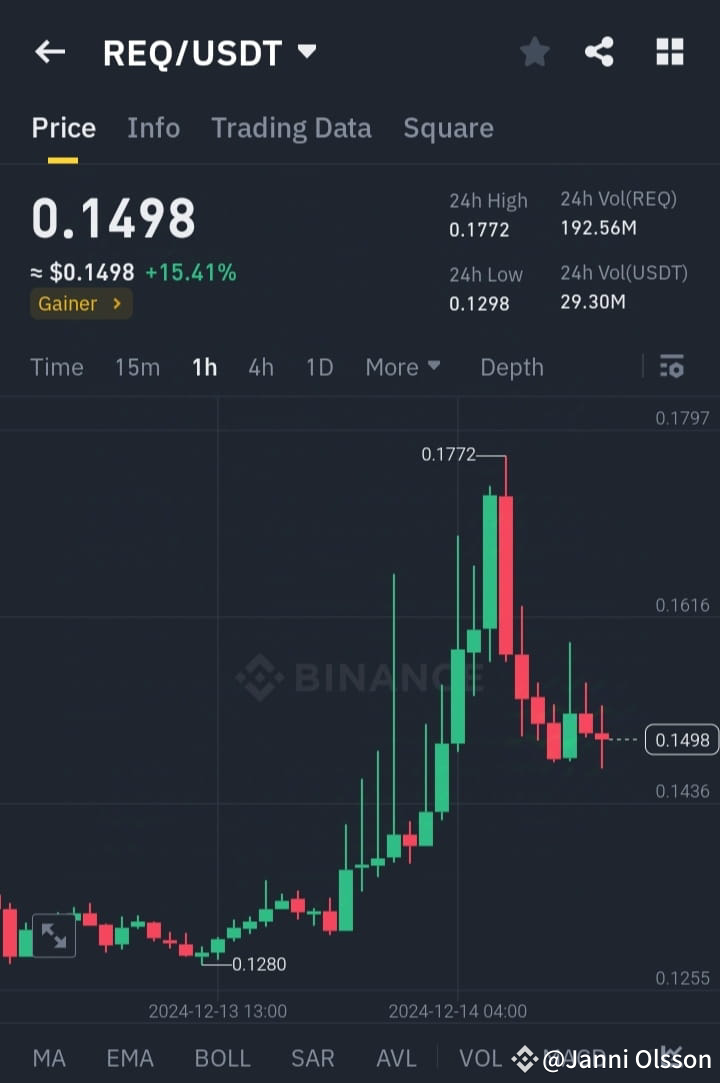Click the back arrow to exit the chart
The height and width of the screenshot is (1083, 720).
[x=49, y=52]
